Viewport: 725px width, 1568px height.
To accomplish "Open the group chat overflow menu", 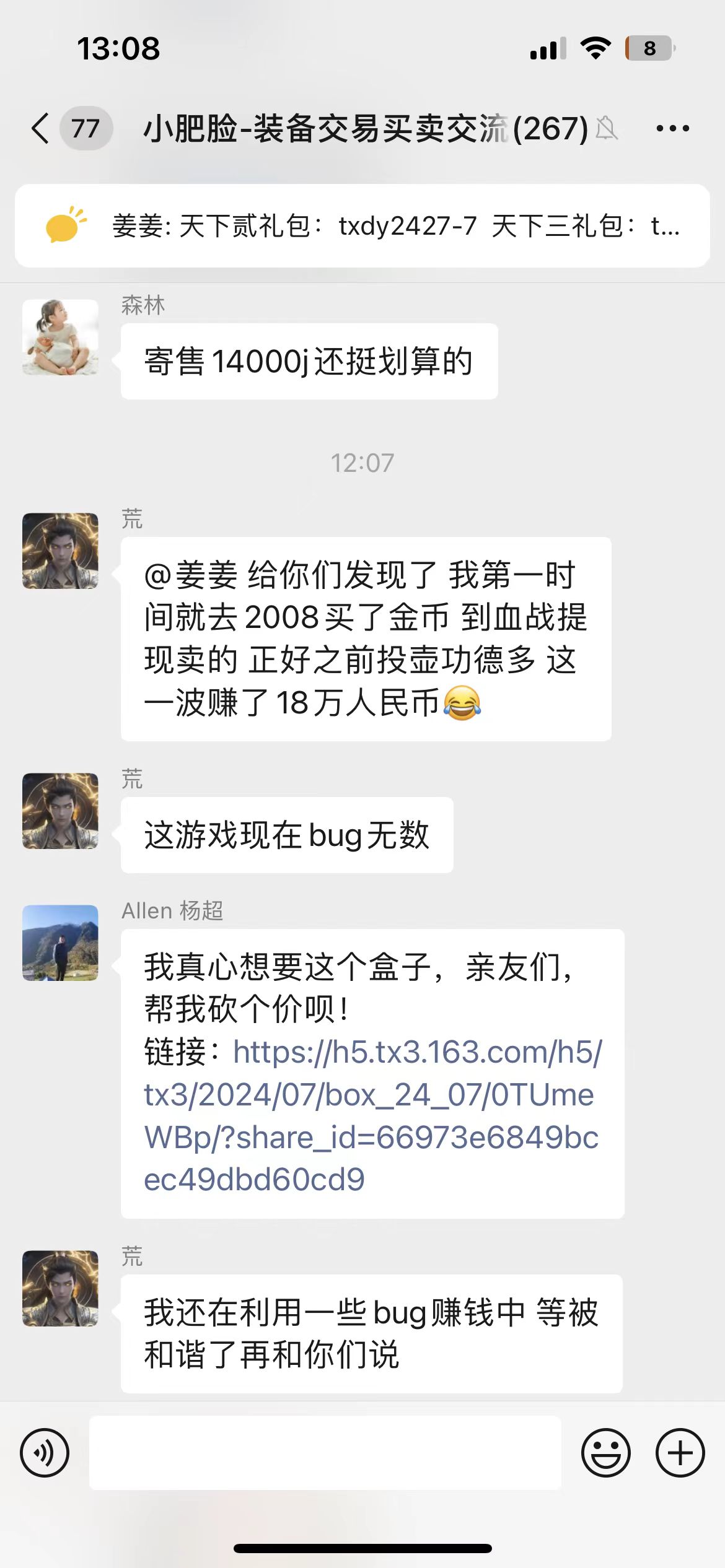I will (x=672, y=129).
